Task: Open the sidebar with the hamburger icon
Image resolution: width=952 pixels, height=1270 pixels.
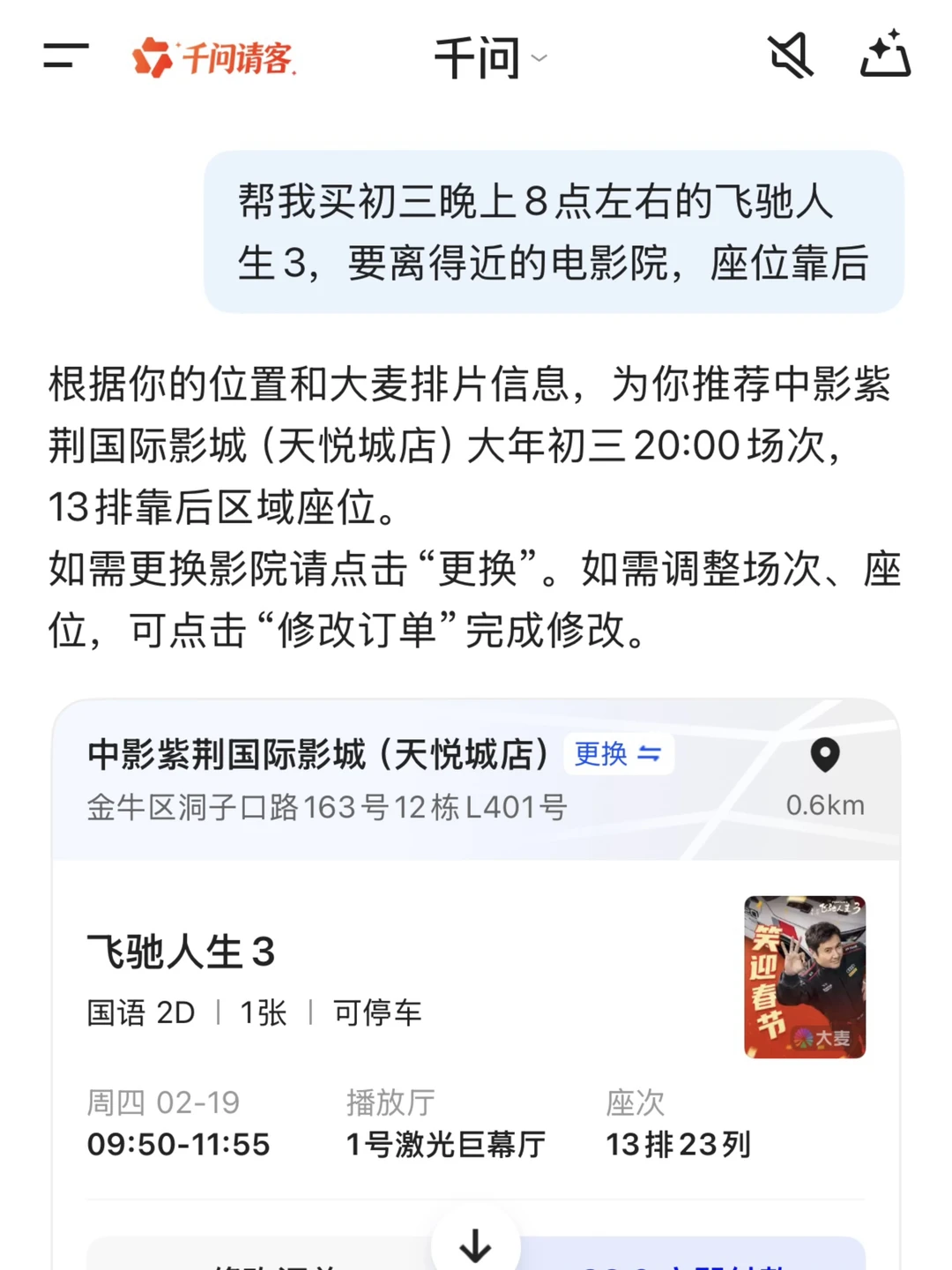Action: pyautogui.click(x=62, y=56)
